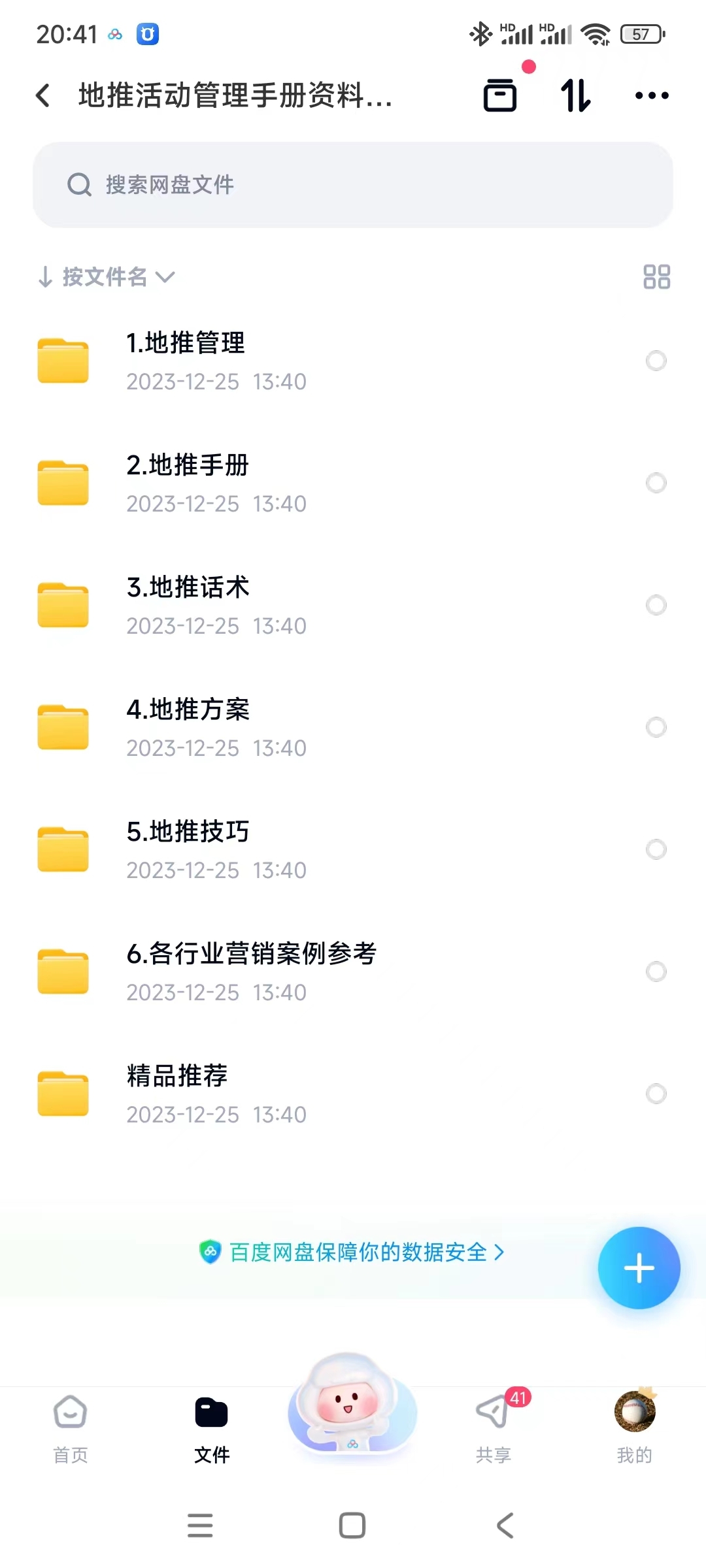Open the 精品推荐 folder
This screenshot has height=1568, width=706.
pyautogui.click(x=177, y=1093)
